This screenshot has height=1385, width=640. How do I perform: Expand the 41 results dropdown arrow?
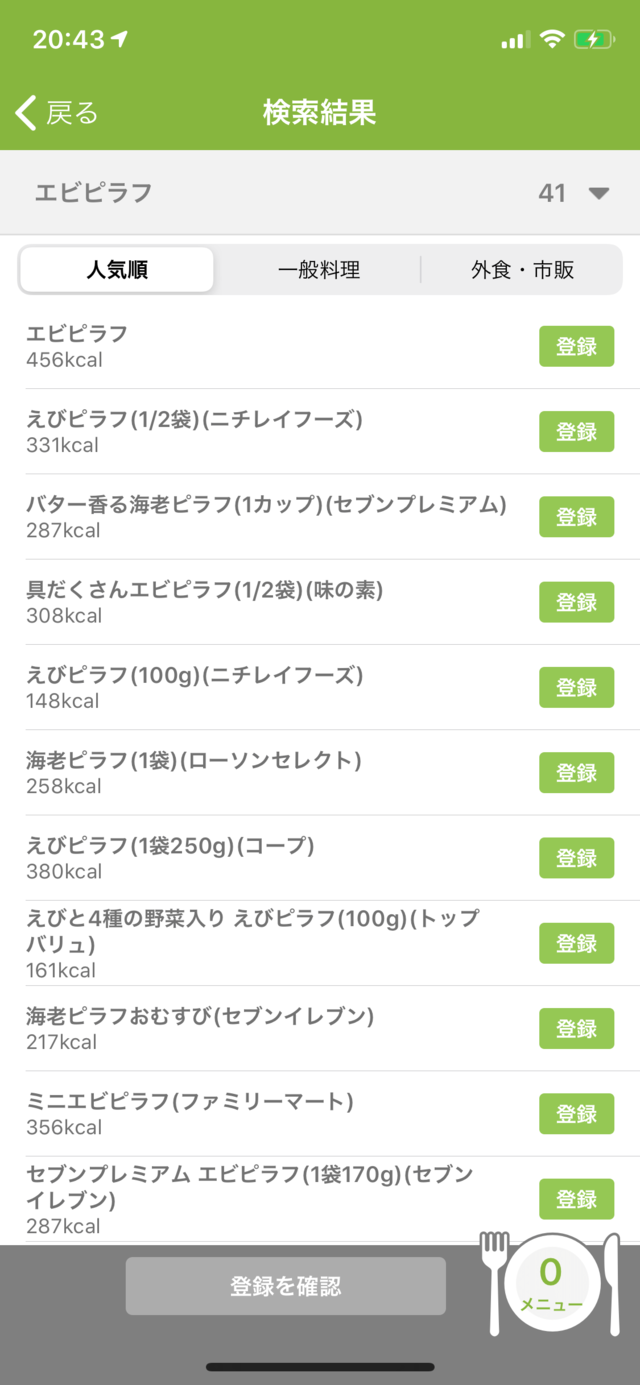pyautogui.click(x=599, y=193)
